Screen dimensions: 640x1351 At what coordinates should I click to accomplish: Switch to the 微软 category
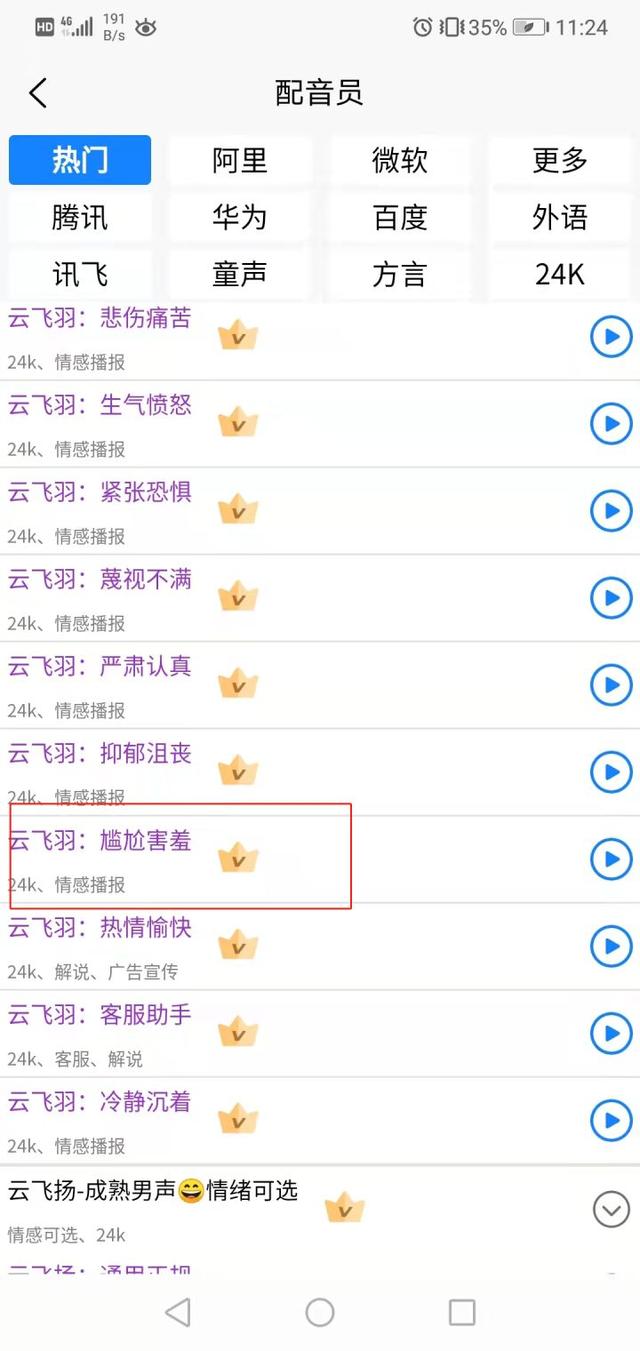tap(400, 160)
